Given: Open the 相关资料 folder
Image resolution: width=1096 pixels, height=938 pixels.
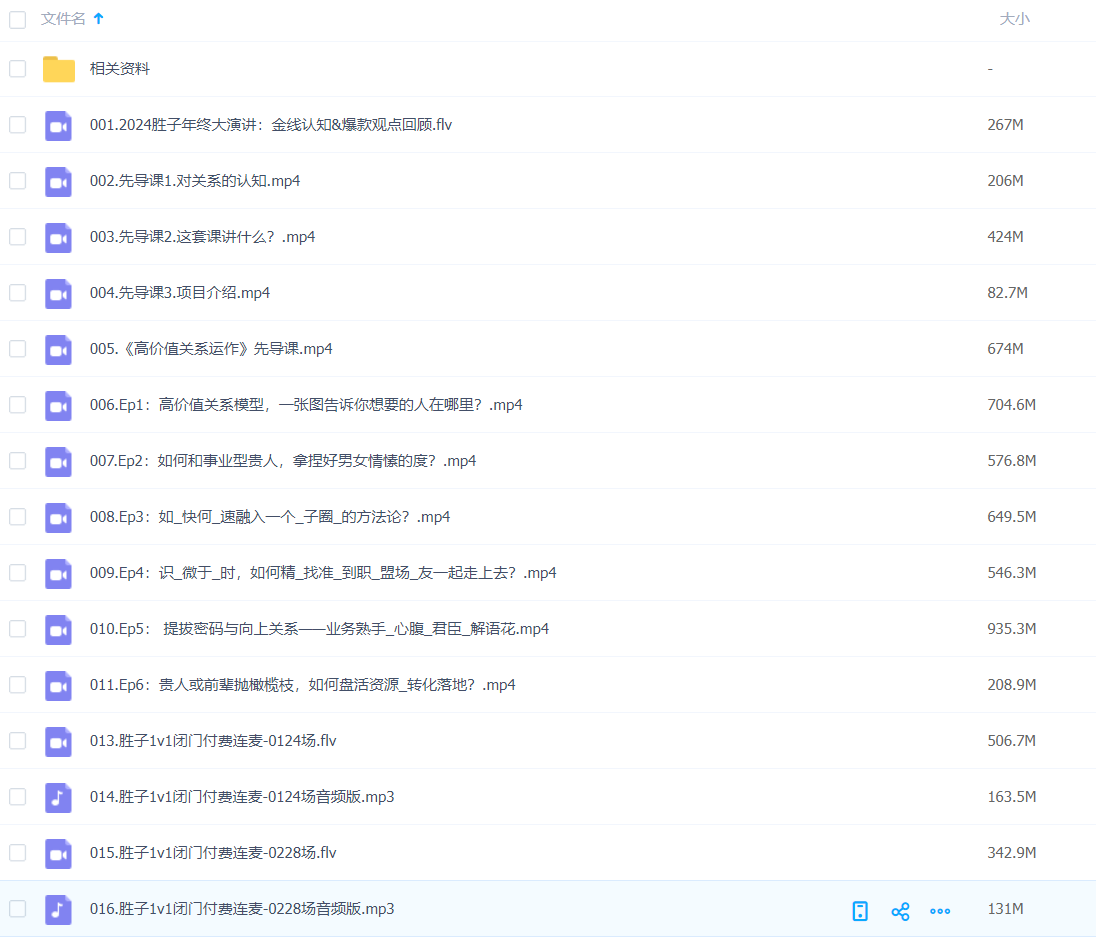Looking at the screenshot, I should [x=119, y=69].
